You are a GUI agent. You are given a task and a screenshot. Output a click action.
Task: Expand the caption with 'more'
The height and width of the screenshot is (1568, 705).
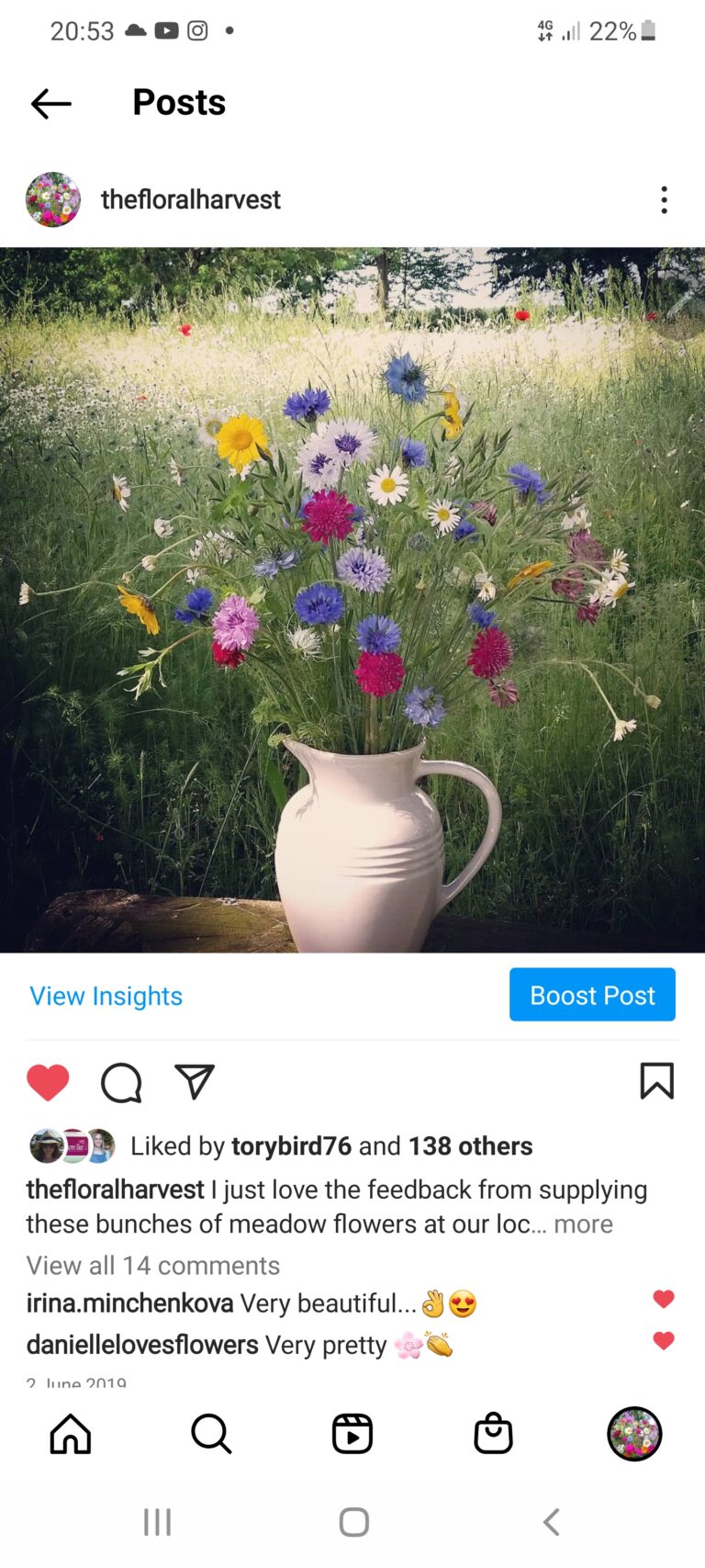[583, 1224]
